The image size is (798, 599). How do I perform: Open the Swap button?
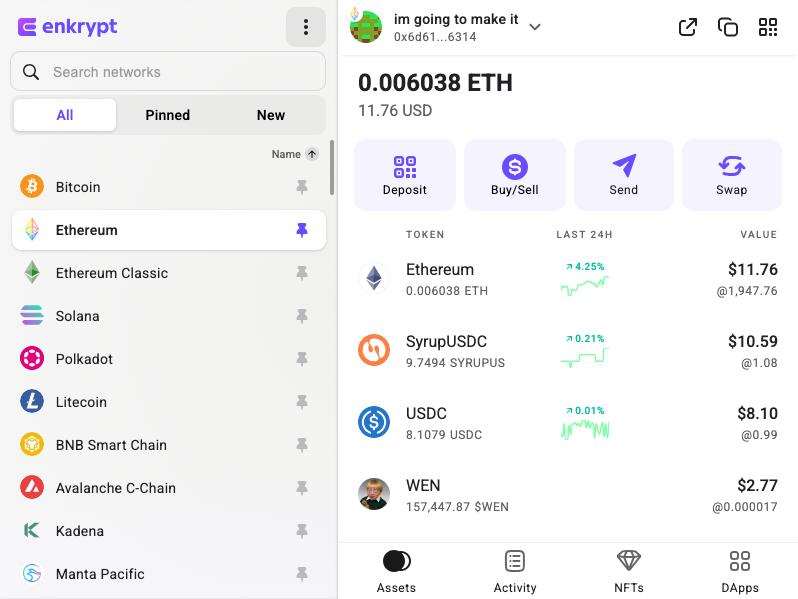[x=731, y=175]
